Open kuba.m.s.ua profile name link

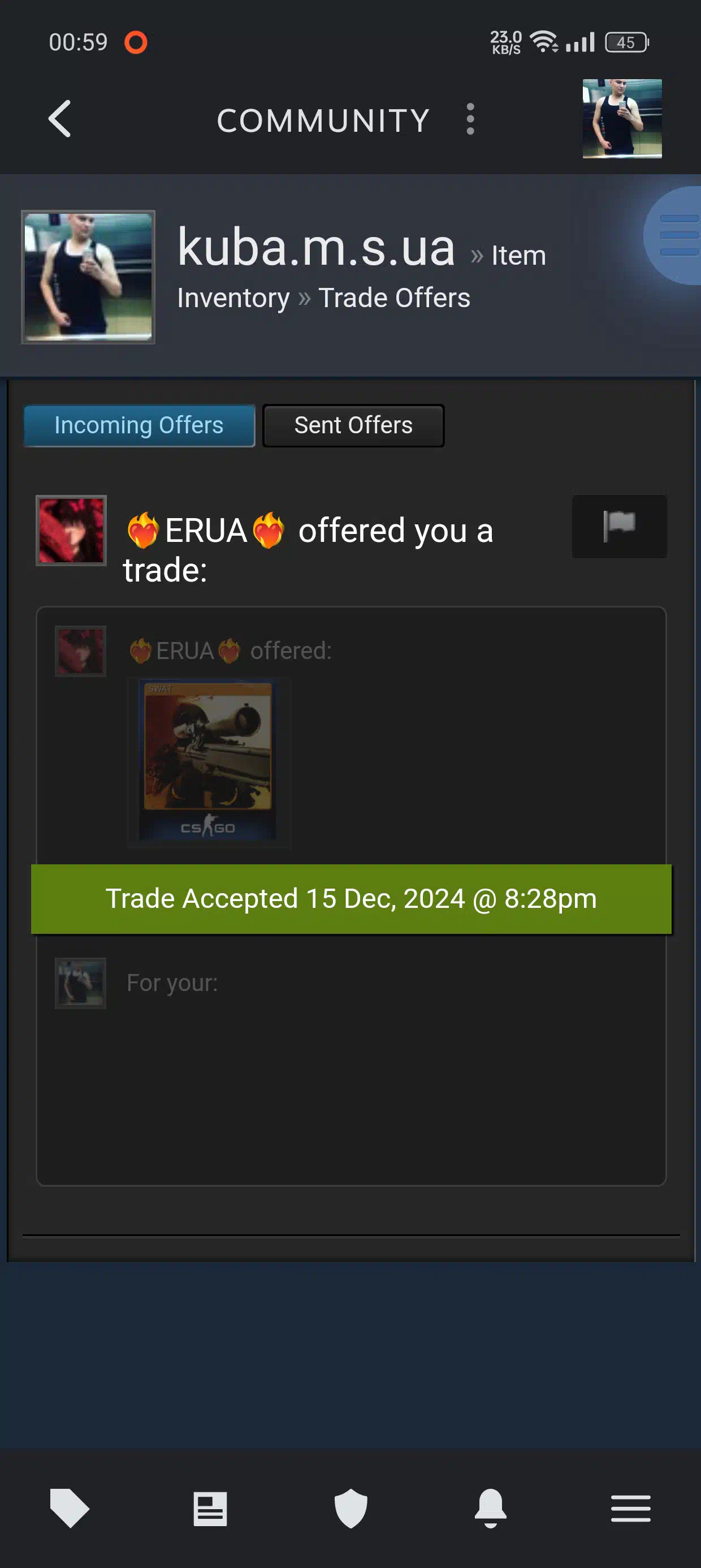click(317, 248)
